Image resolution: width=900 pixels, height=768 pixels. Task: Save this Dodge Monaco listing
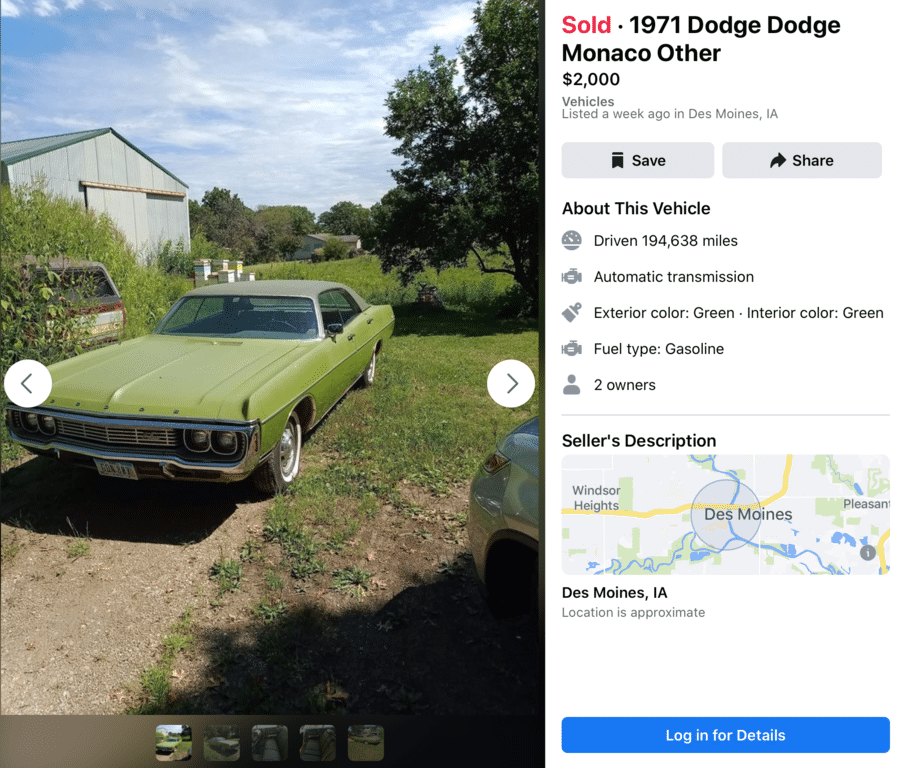pos(637,160)
